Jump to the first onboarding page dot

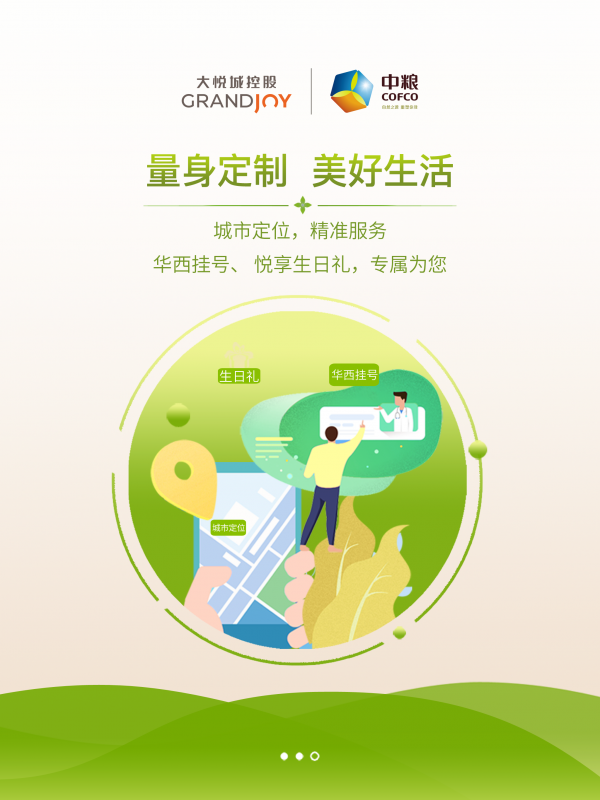coord(284,756)
